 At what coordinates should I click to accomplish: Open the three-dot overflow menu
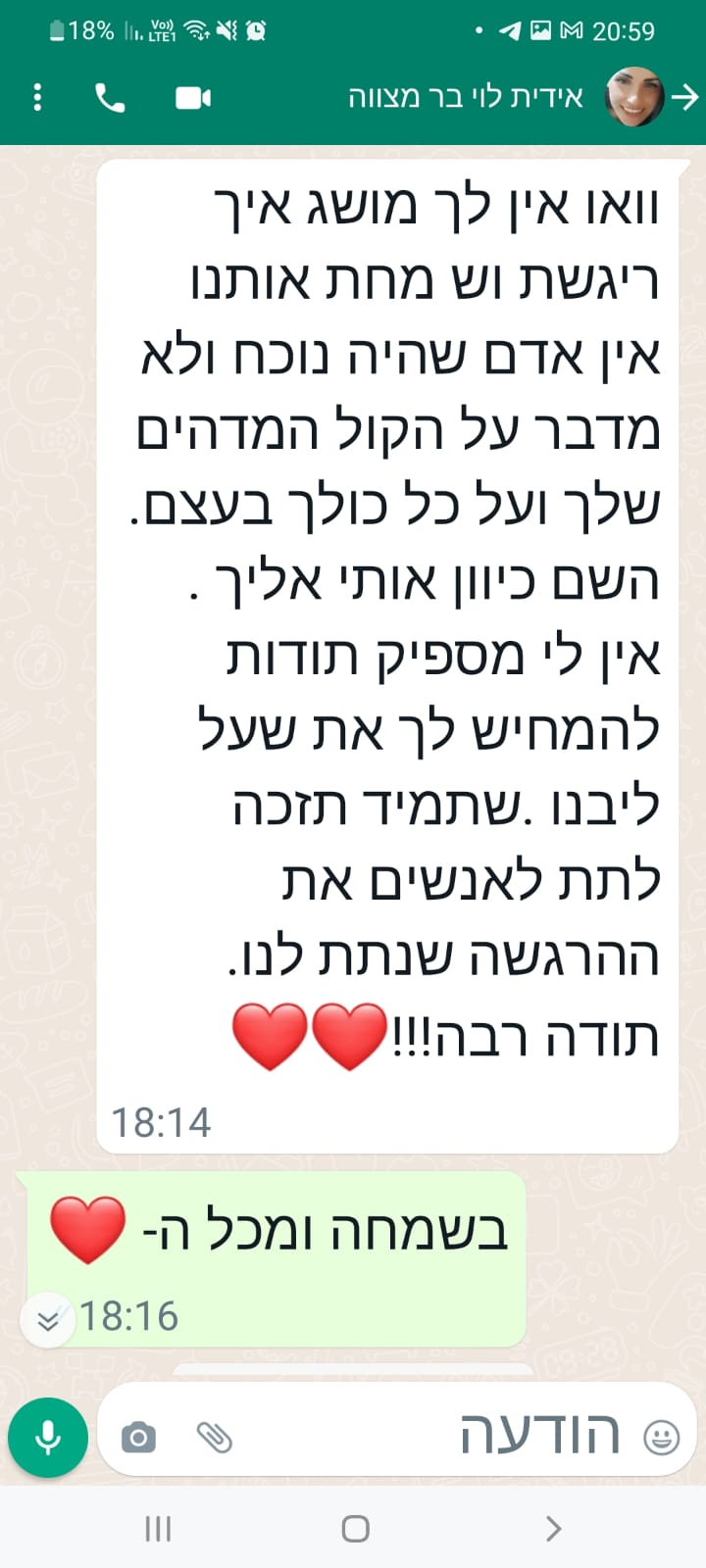(37, 97)
